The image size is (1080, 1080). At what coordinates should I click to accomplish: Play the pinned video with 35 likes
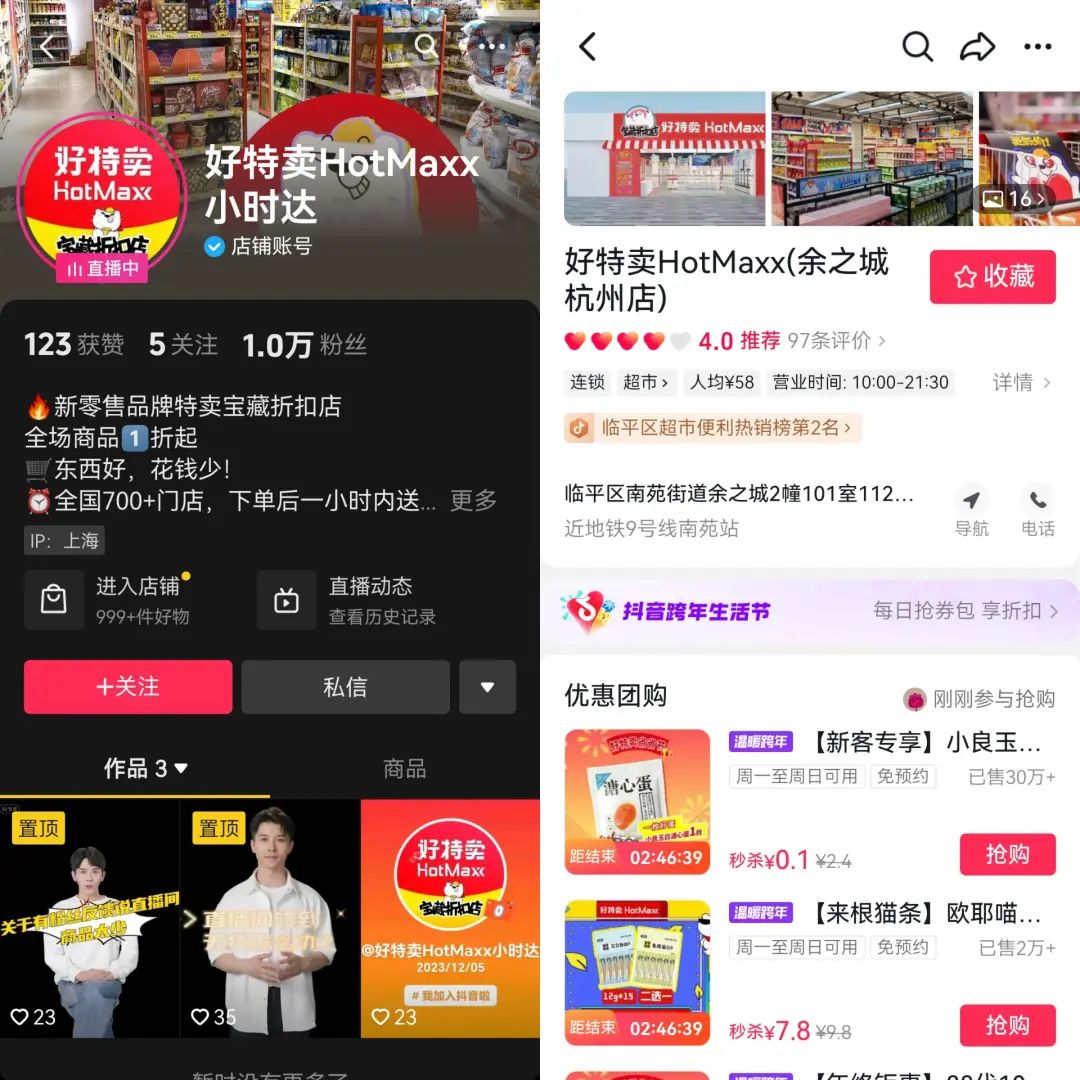pos(269,918)
